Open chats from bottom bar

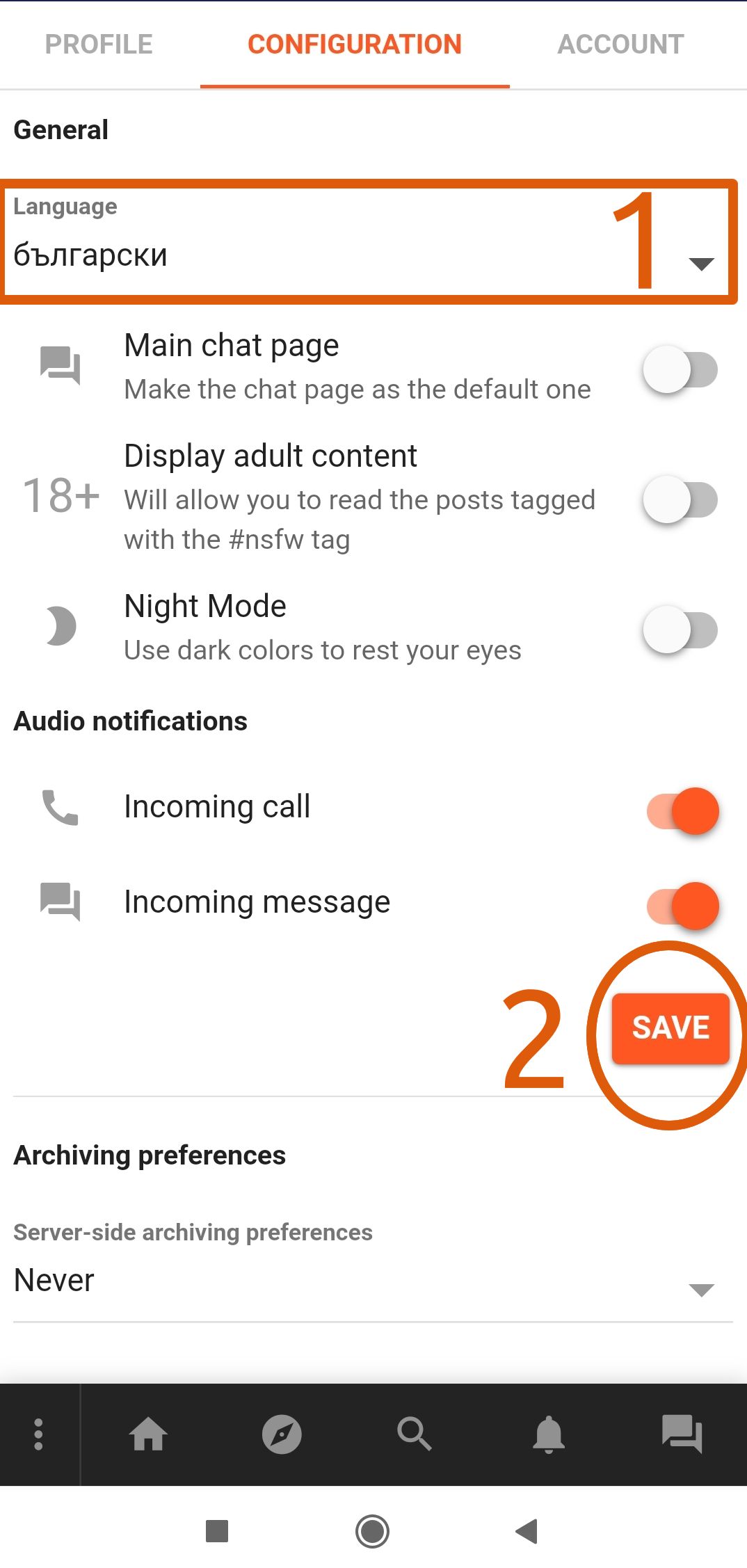pos(682,1434)
